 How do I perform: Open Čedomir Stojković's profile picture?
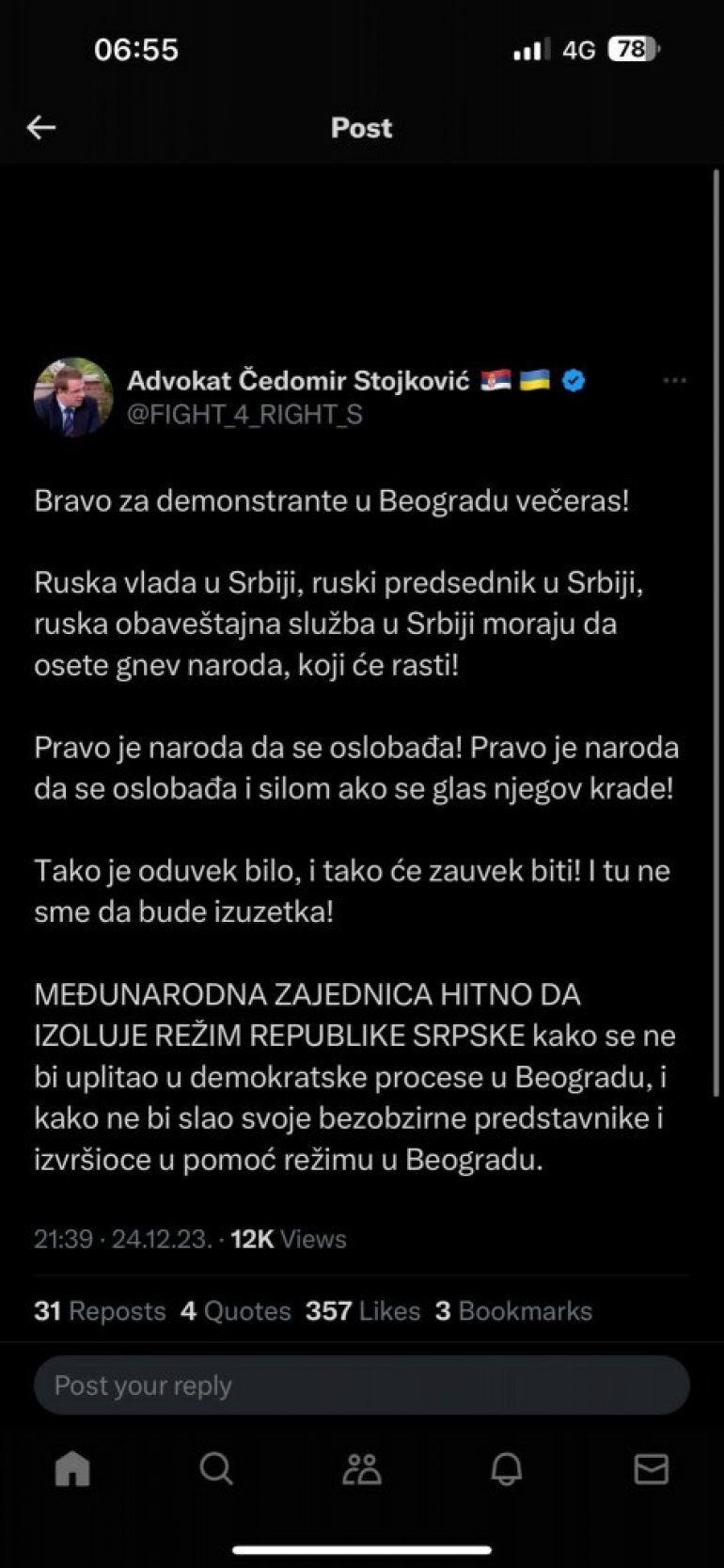coord(73,397)
